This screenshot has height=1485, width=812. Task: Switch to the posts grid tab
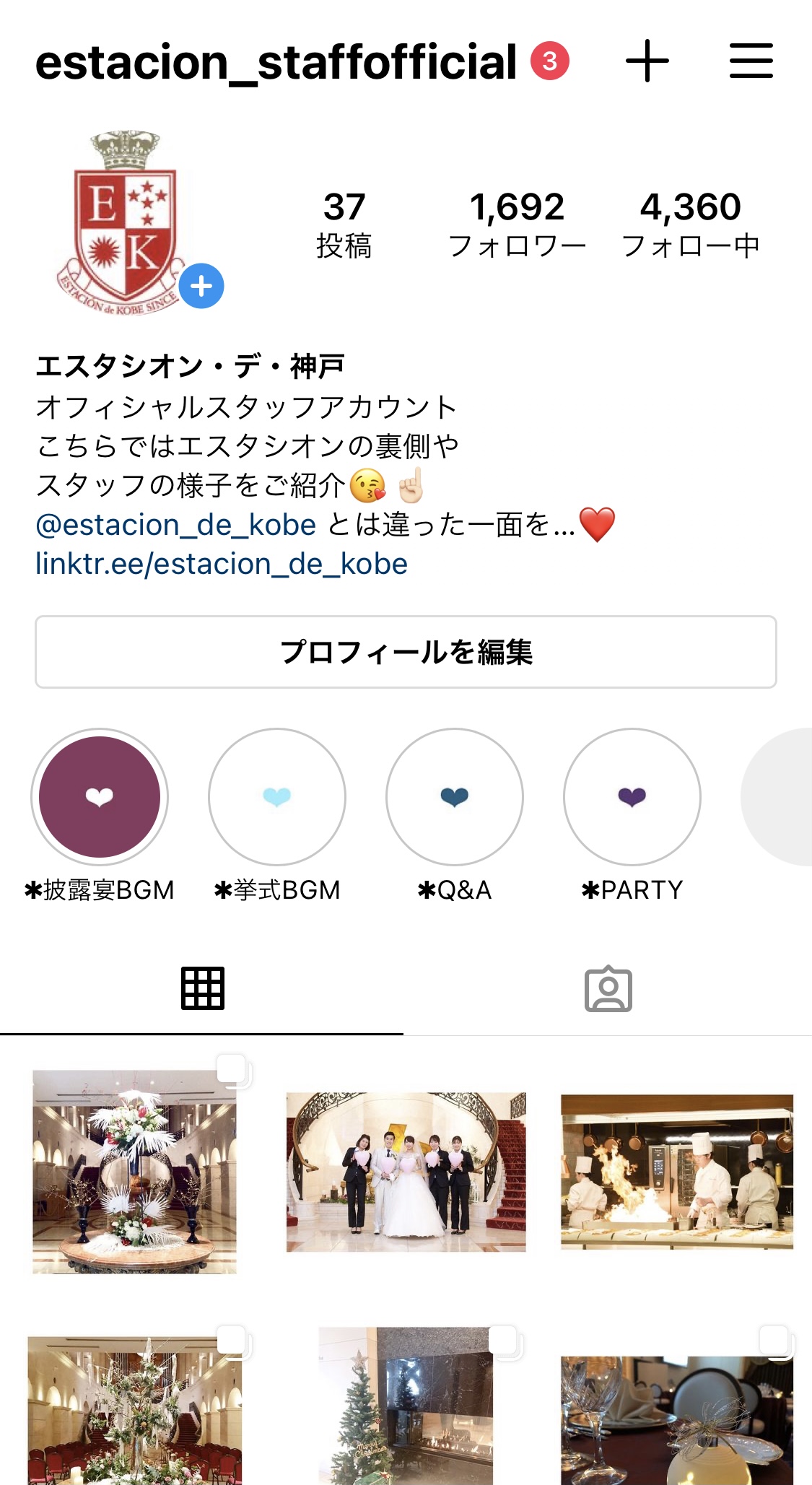(202, 988)
